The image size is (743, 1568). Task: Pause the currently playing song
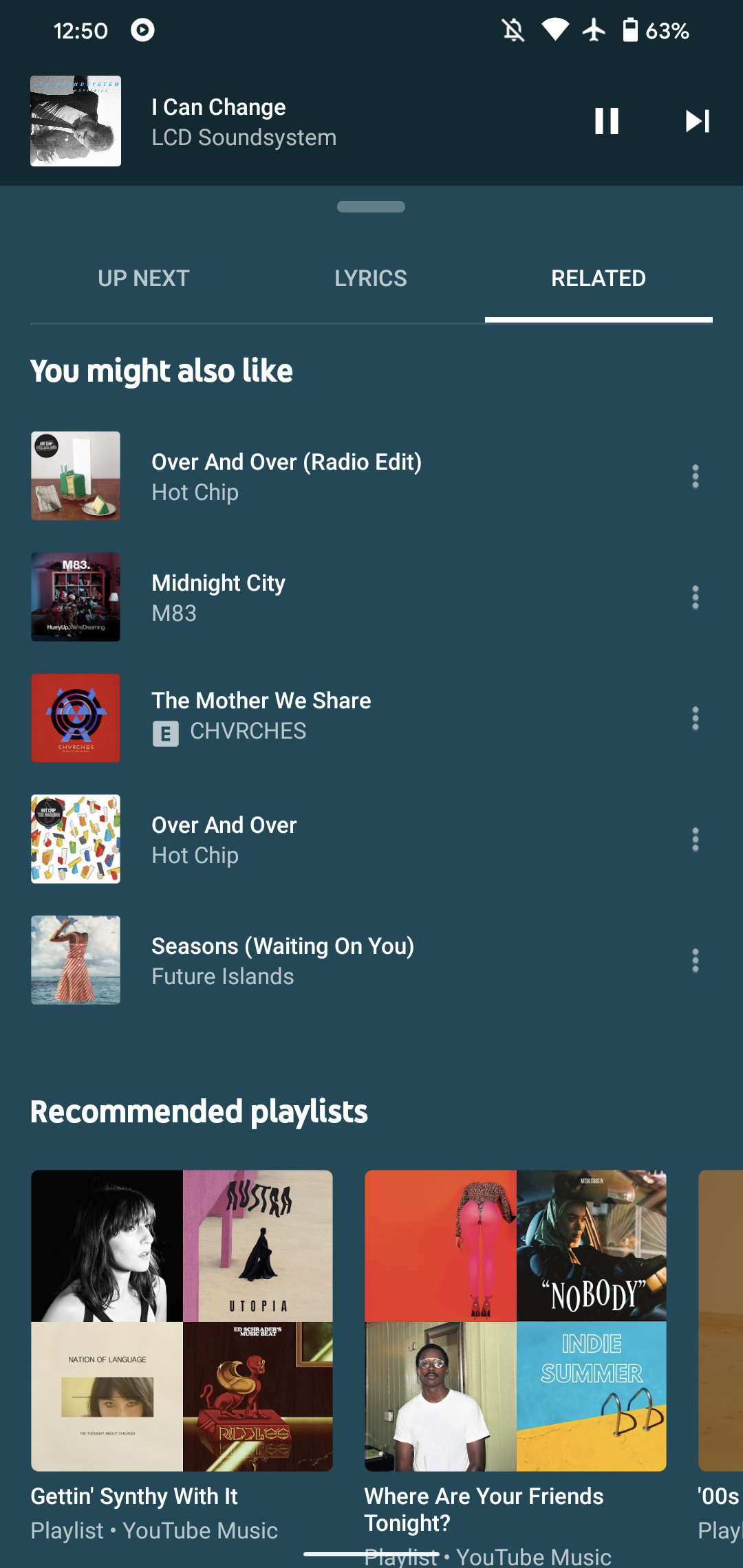coord(605,121)
